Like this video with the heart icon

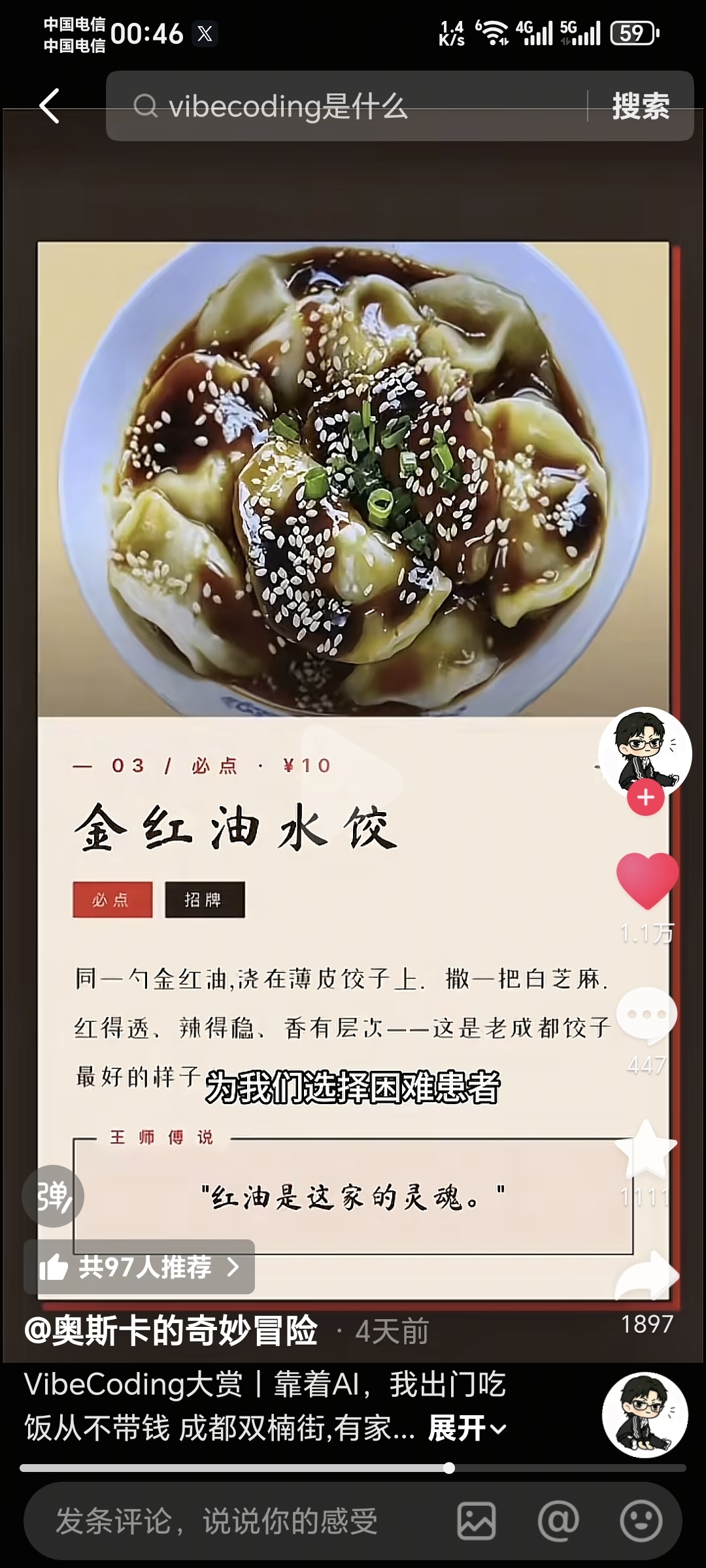647,881
